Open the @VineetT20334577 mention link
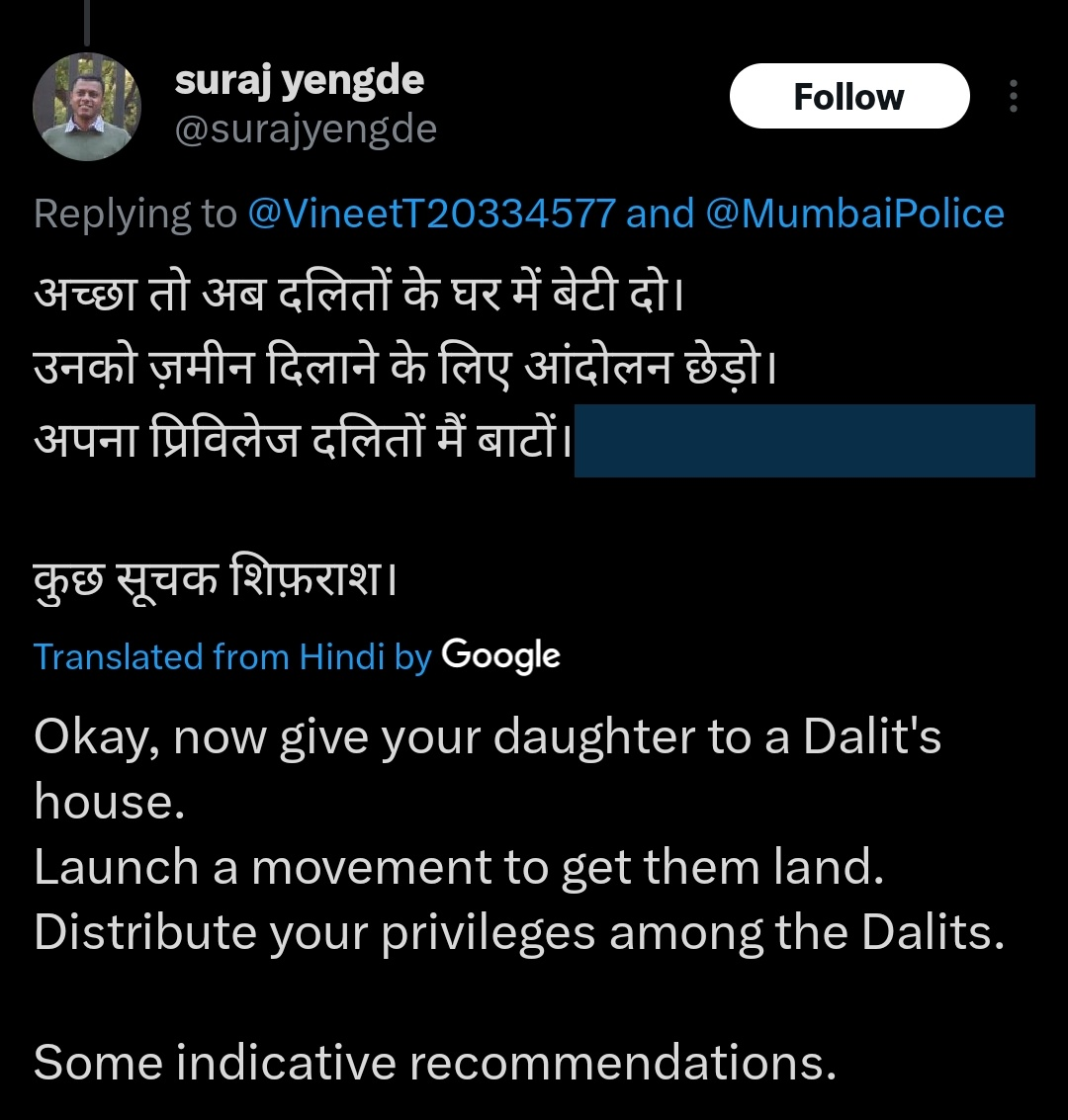 pyautogui.click(x=431, y=214)
